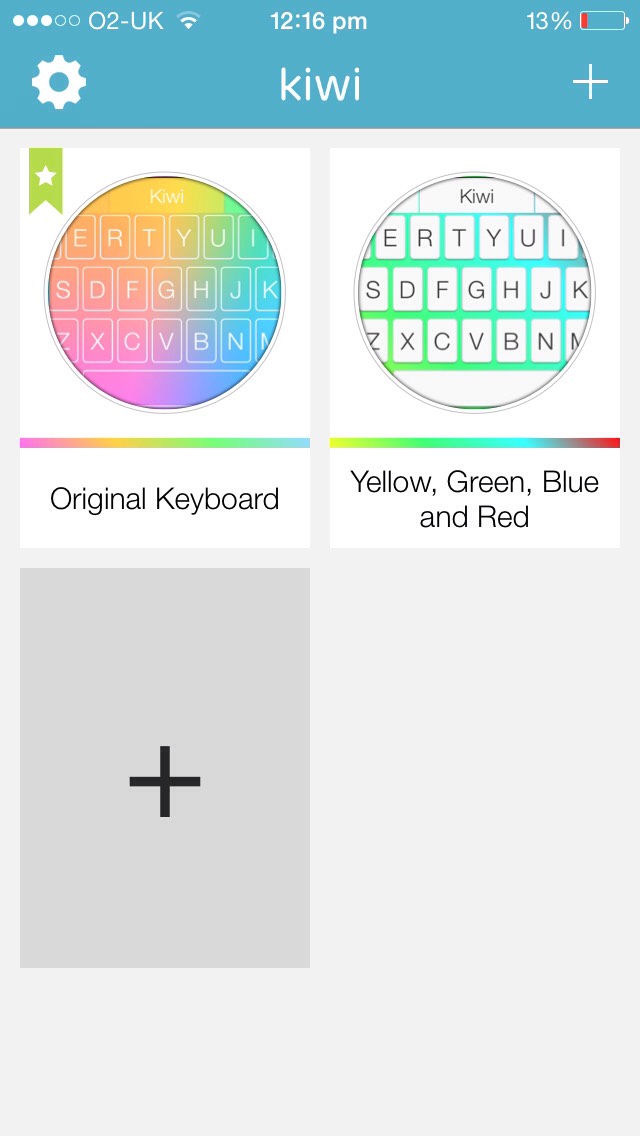This screenshot has width=640, height=1136.
Task: Open the Yellow, Green, Blue and Red keyboard
Action: (x=475, y=347)
